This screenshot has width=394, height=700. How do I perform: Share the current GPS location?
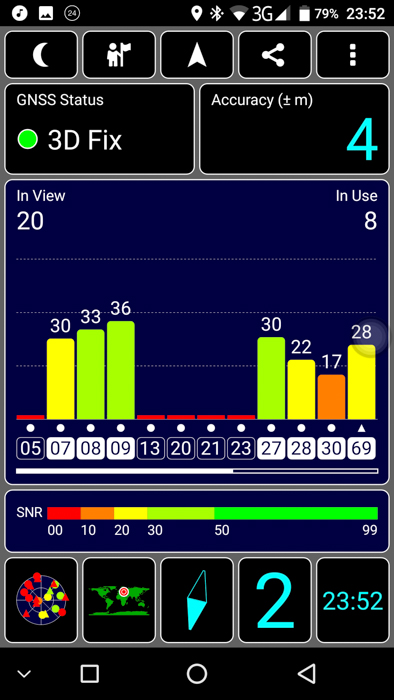[x=275, y=55]
